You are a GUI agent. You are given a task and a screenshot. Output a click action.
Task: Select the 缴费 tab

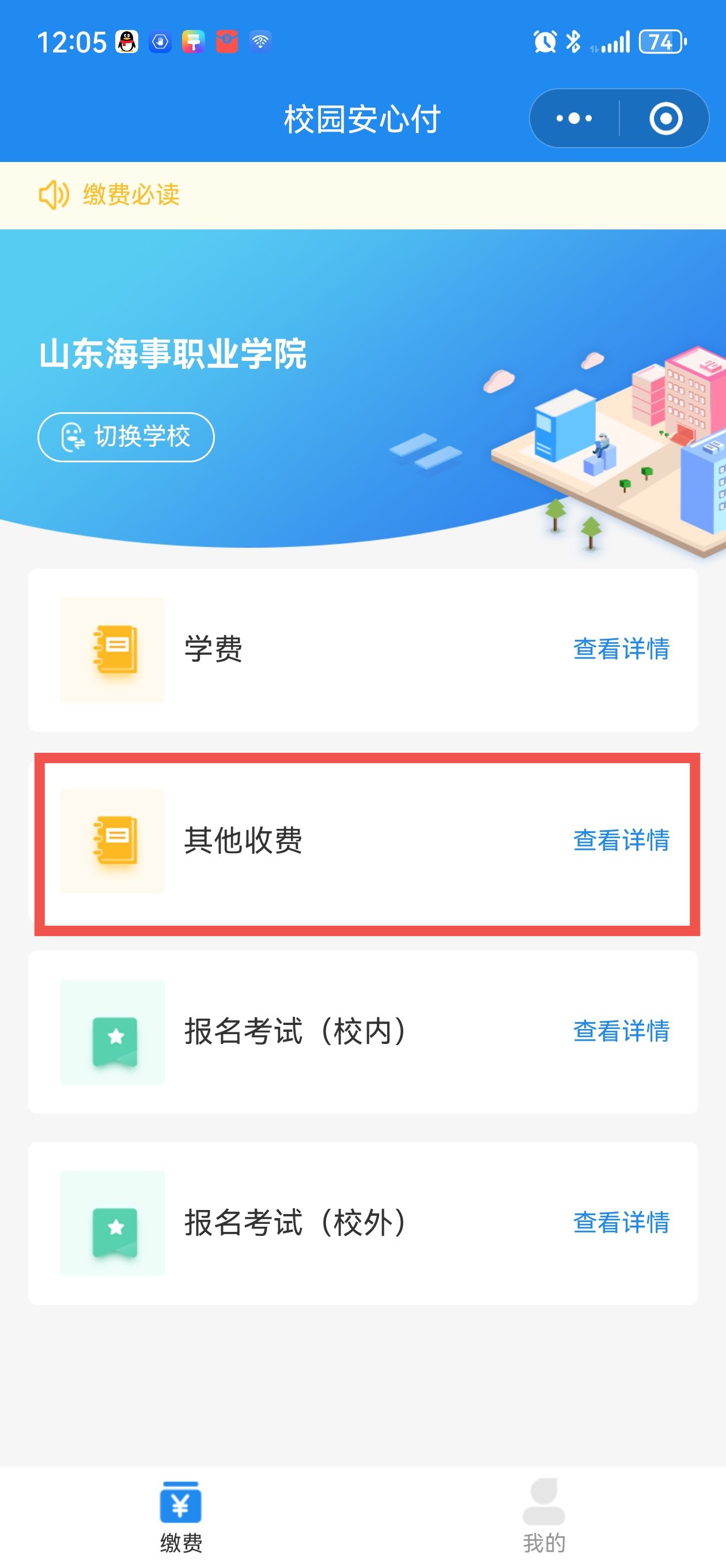point(181,1516)
